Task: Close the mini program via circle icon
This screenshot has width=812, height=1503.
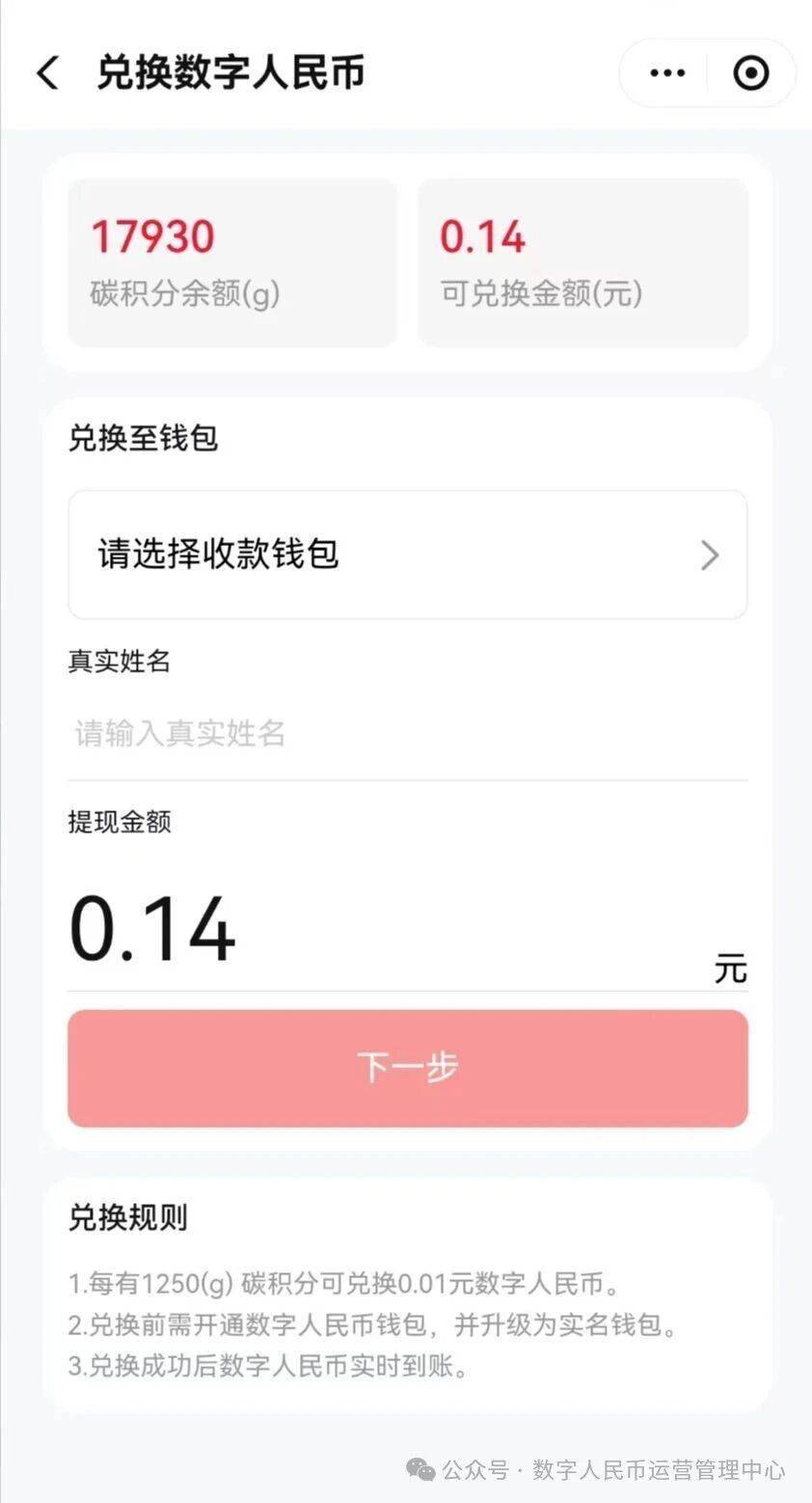Action: (751, 73)
